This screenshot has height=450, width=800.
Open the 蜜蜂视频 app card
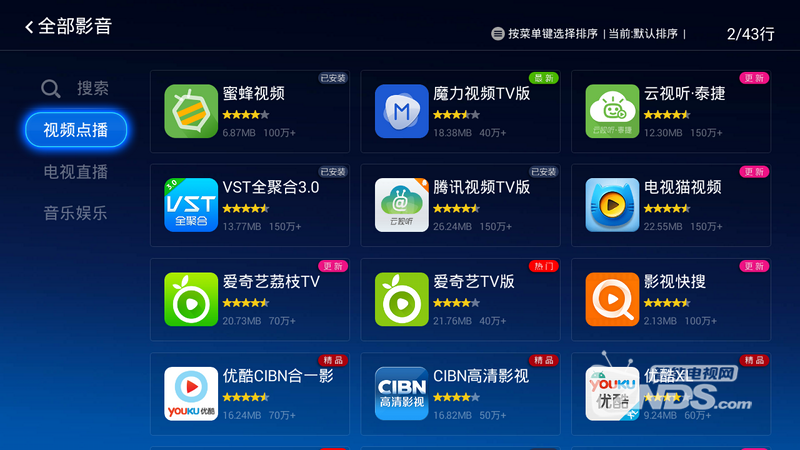pyautogui.click(x=249, y=111)
